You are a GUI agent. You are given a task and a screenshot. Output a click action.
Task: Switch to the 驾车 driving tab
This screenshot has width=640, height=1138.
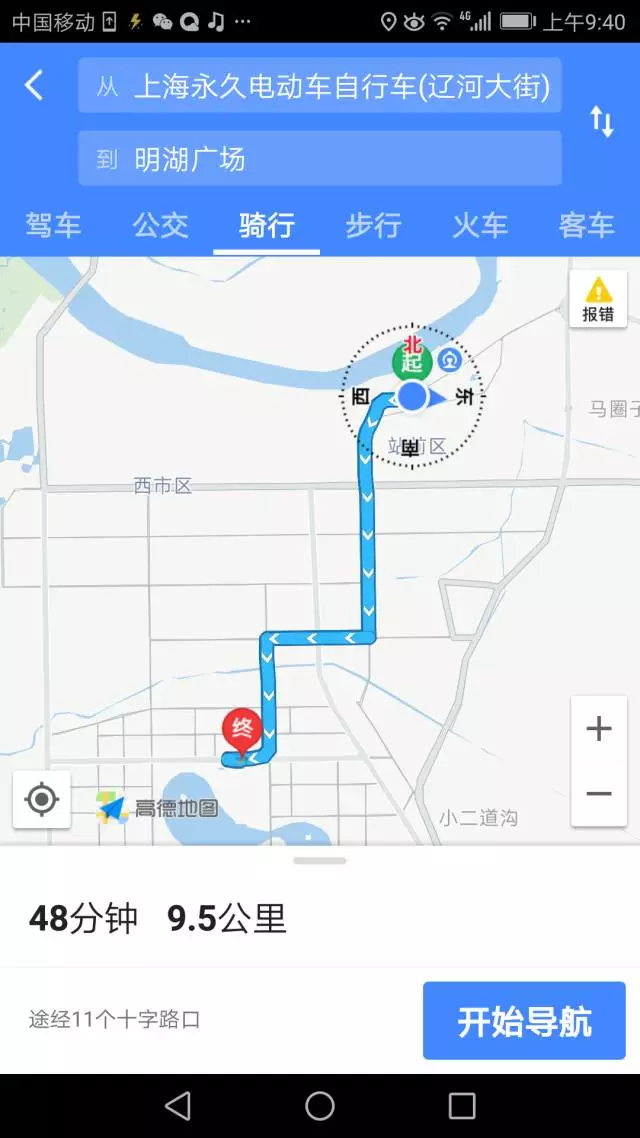[53, 225]
